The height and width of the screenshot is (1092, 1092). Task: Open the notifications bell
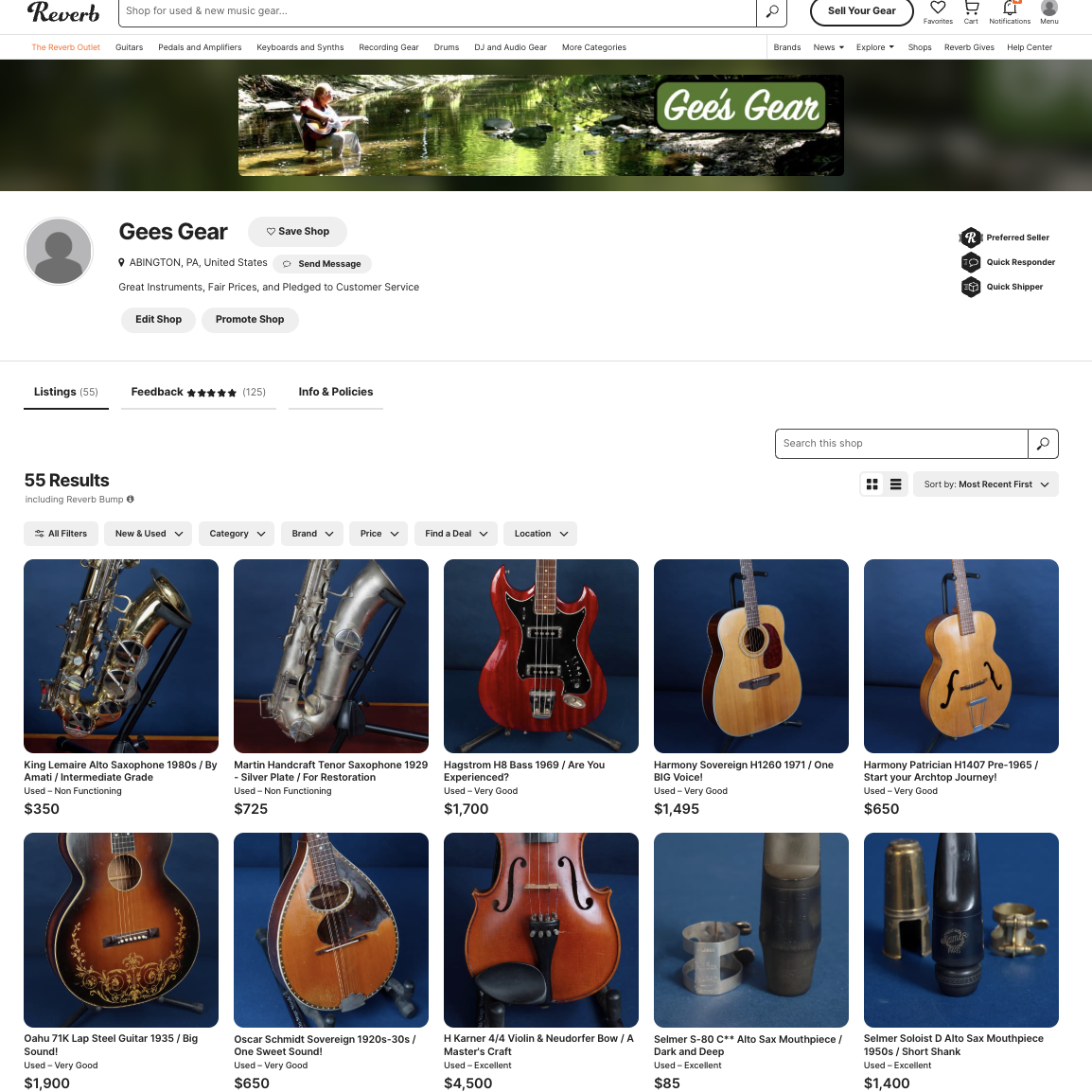click(x=1010, y=9)
